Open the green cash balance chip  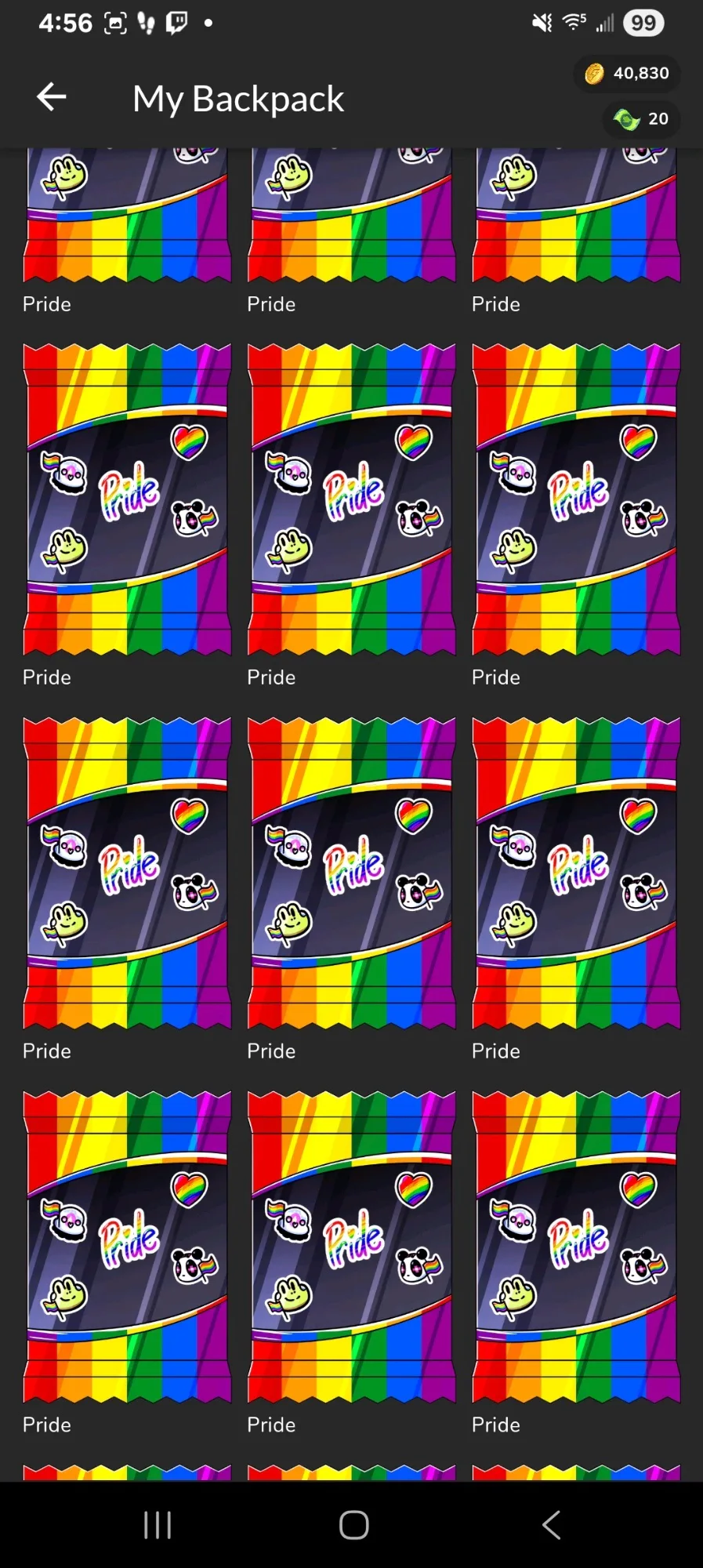click(x=641, y=119)
